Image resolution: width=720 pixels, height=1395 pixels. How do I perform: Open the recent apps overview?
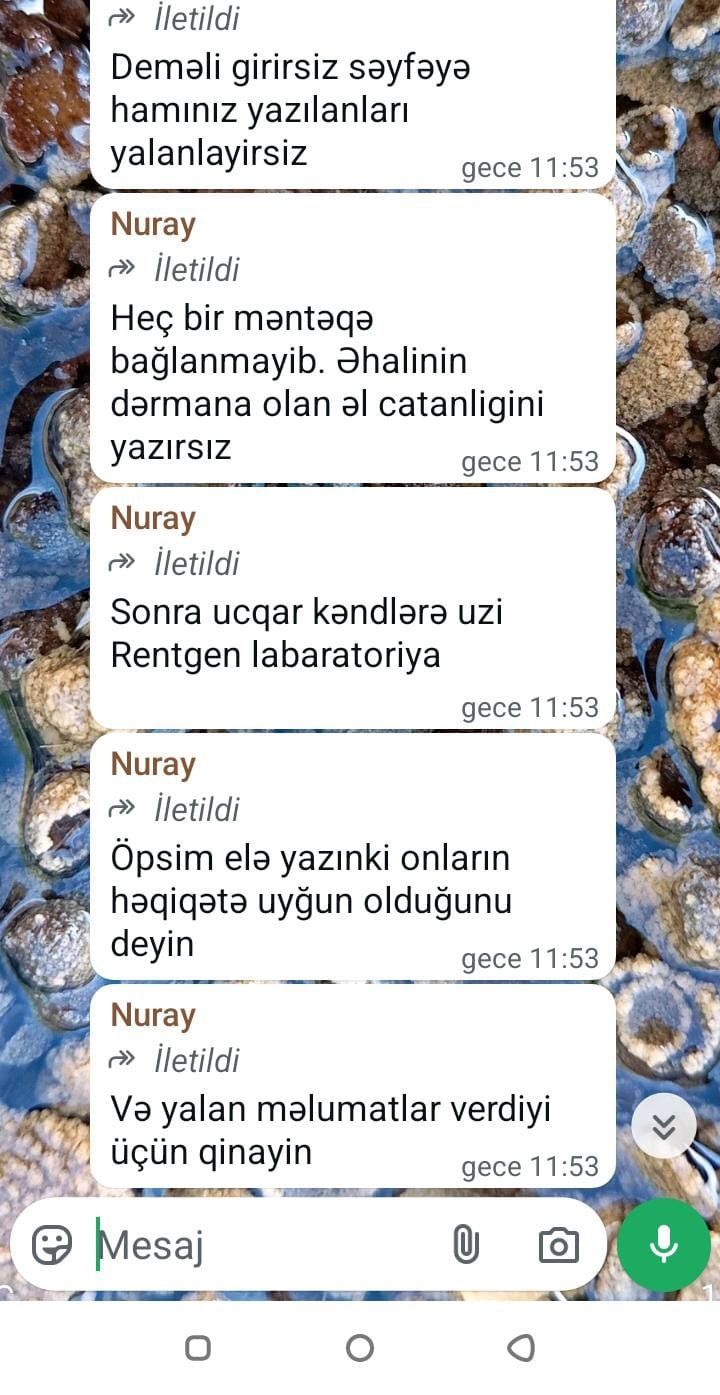coord(198,1348)
